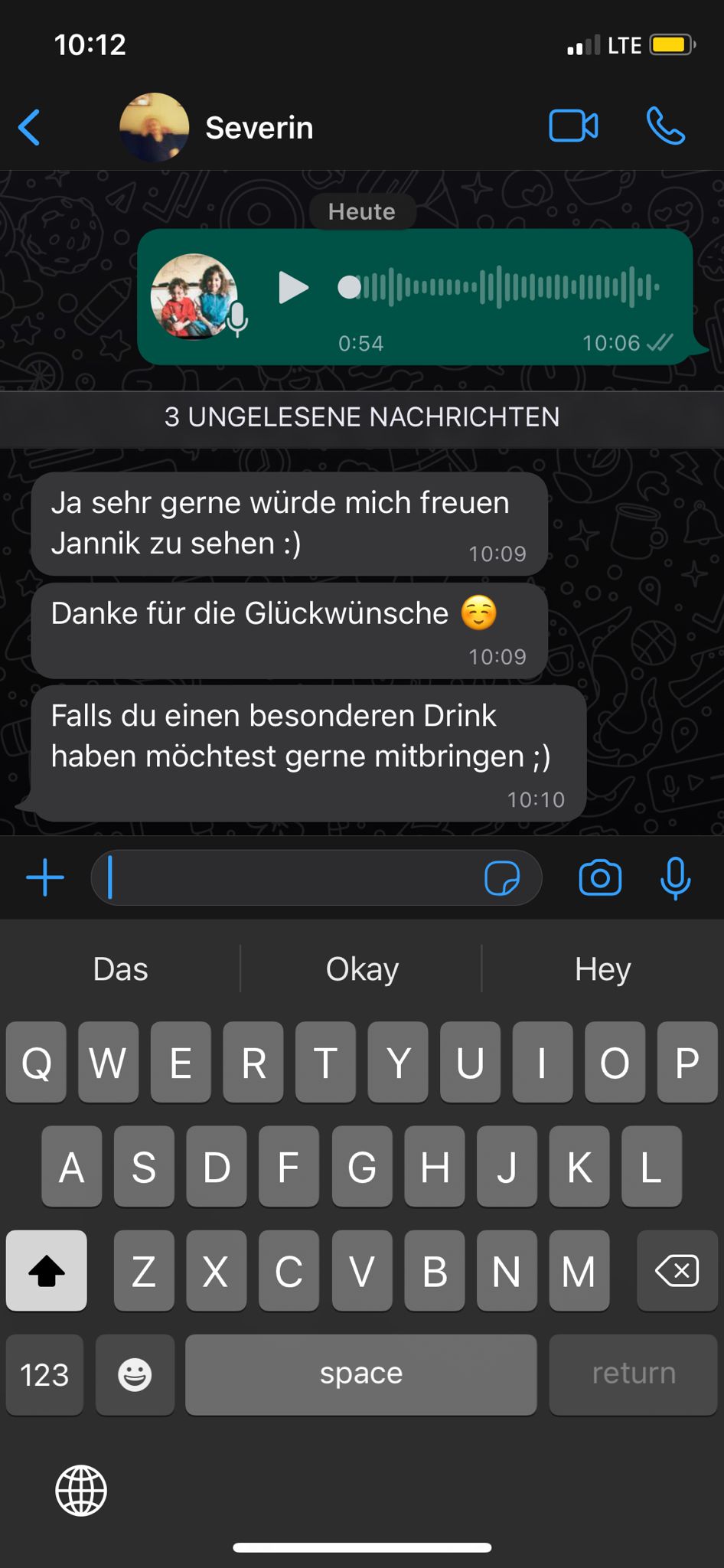Screen dimensions: 724x1568
Task: Record a voice message with the microphone
Action: pyautogui.click(x=675, y=877)
